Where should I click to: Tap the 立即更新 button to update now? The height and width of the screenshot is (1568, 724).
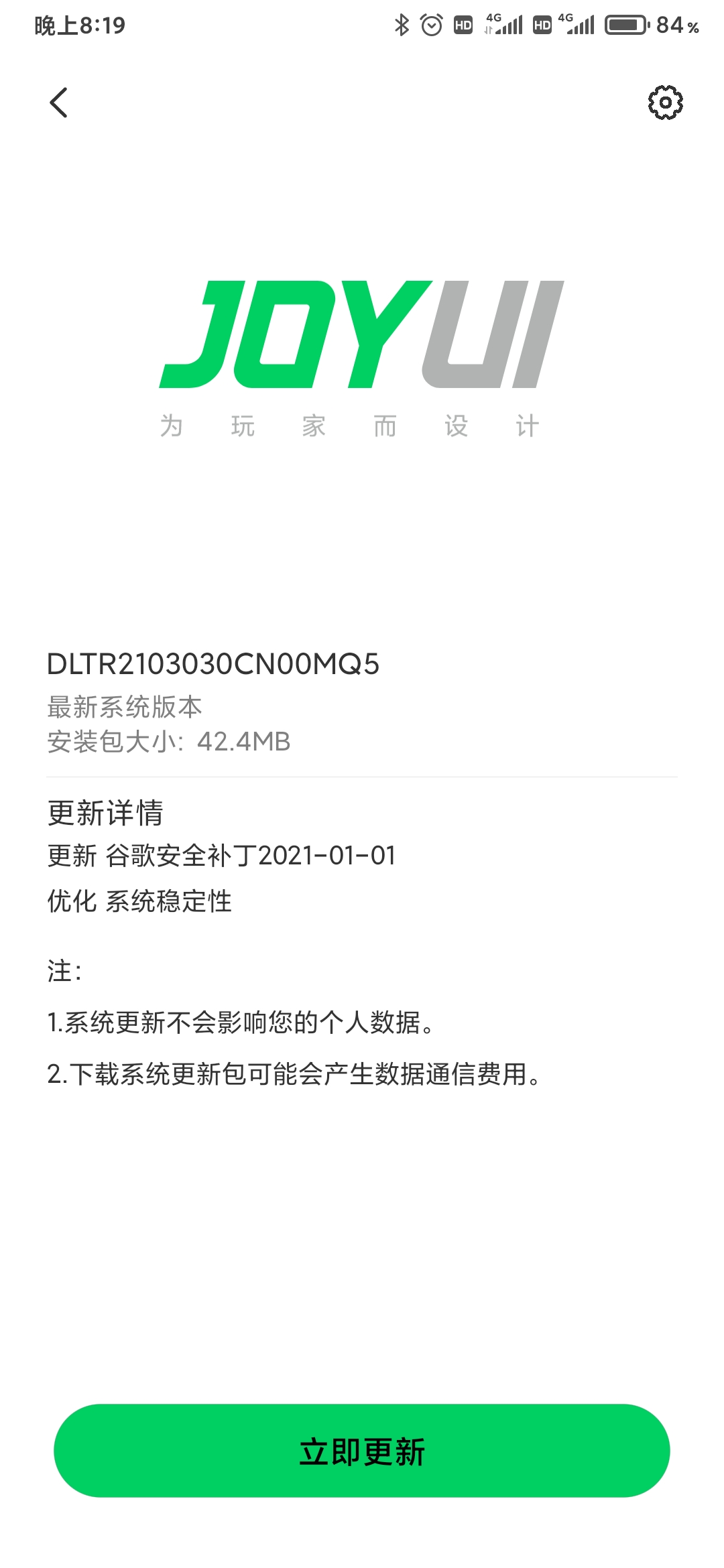[362, 1451]
